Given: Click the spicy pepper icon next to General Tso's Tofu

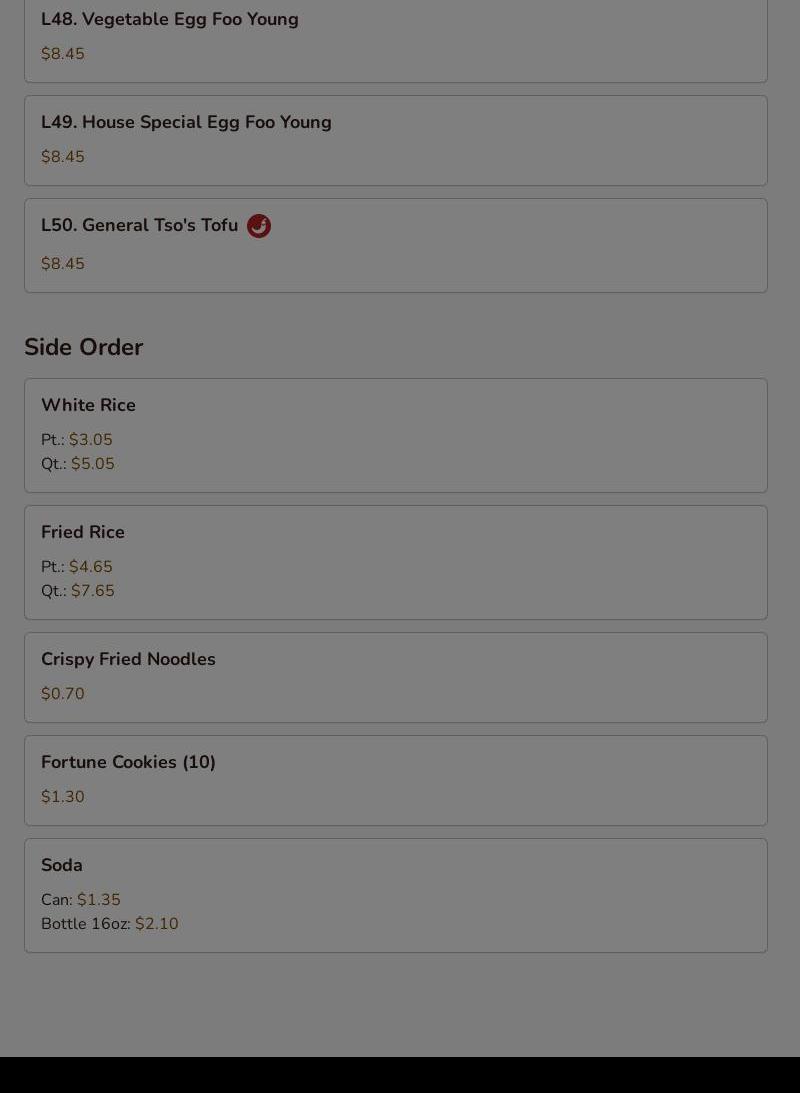Looking at the screenshot, I should click(x=258, y=225).
